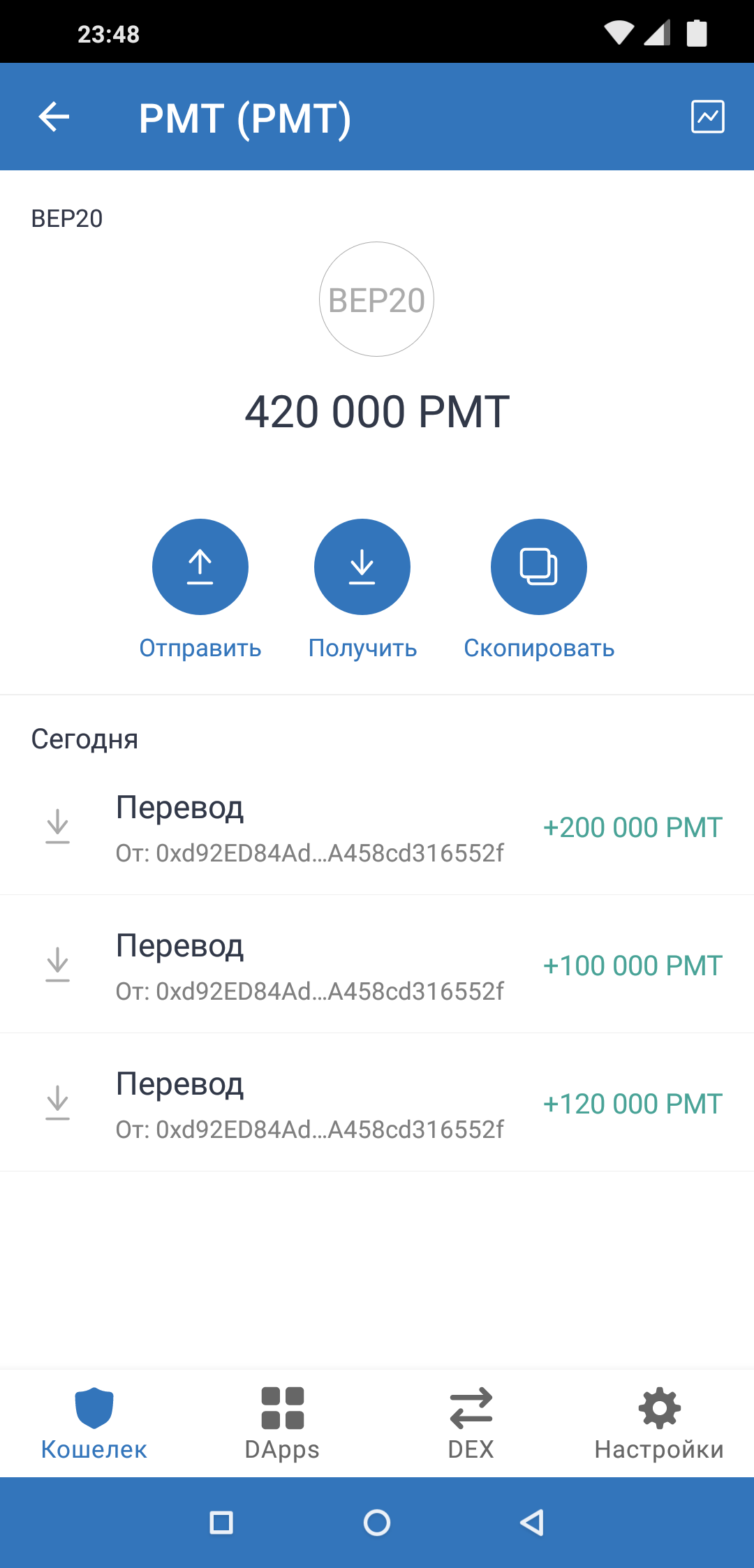
Task: Open the +100 000 PMT transfer
Action: point(377,965)
